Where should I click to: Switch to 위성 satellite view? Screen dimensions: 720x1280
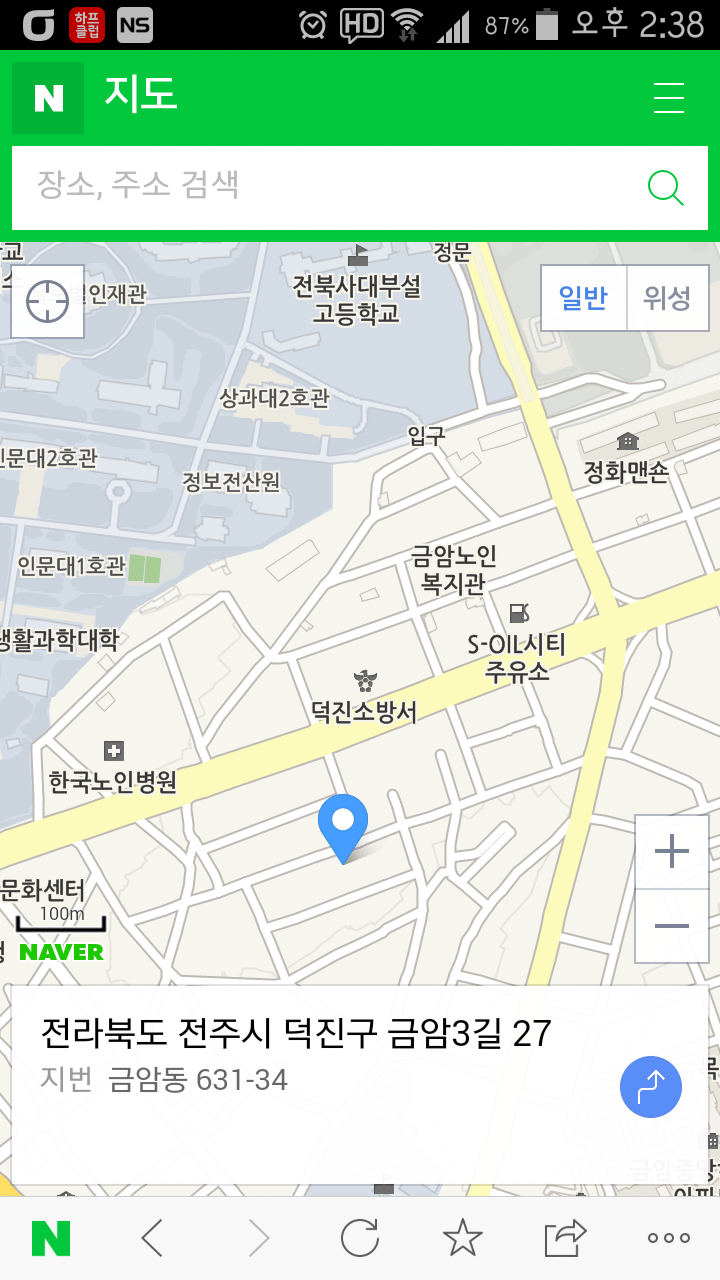point(667,298)
